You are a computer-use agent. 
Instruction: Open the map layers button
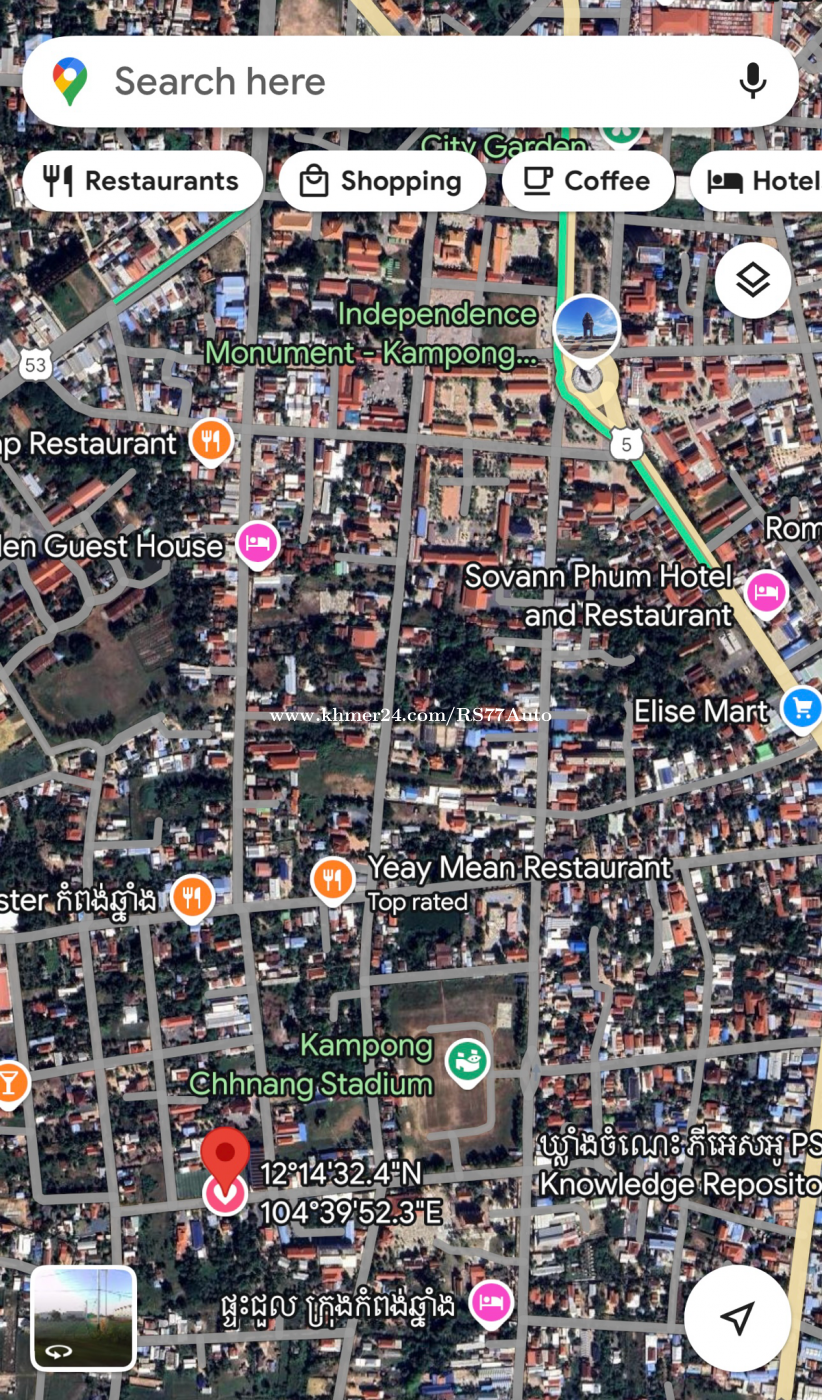point(752,281)
